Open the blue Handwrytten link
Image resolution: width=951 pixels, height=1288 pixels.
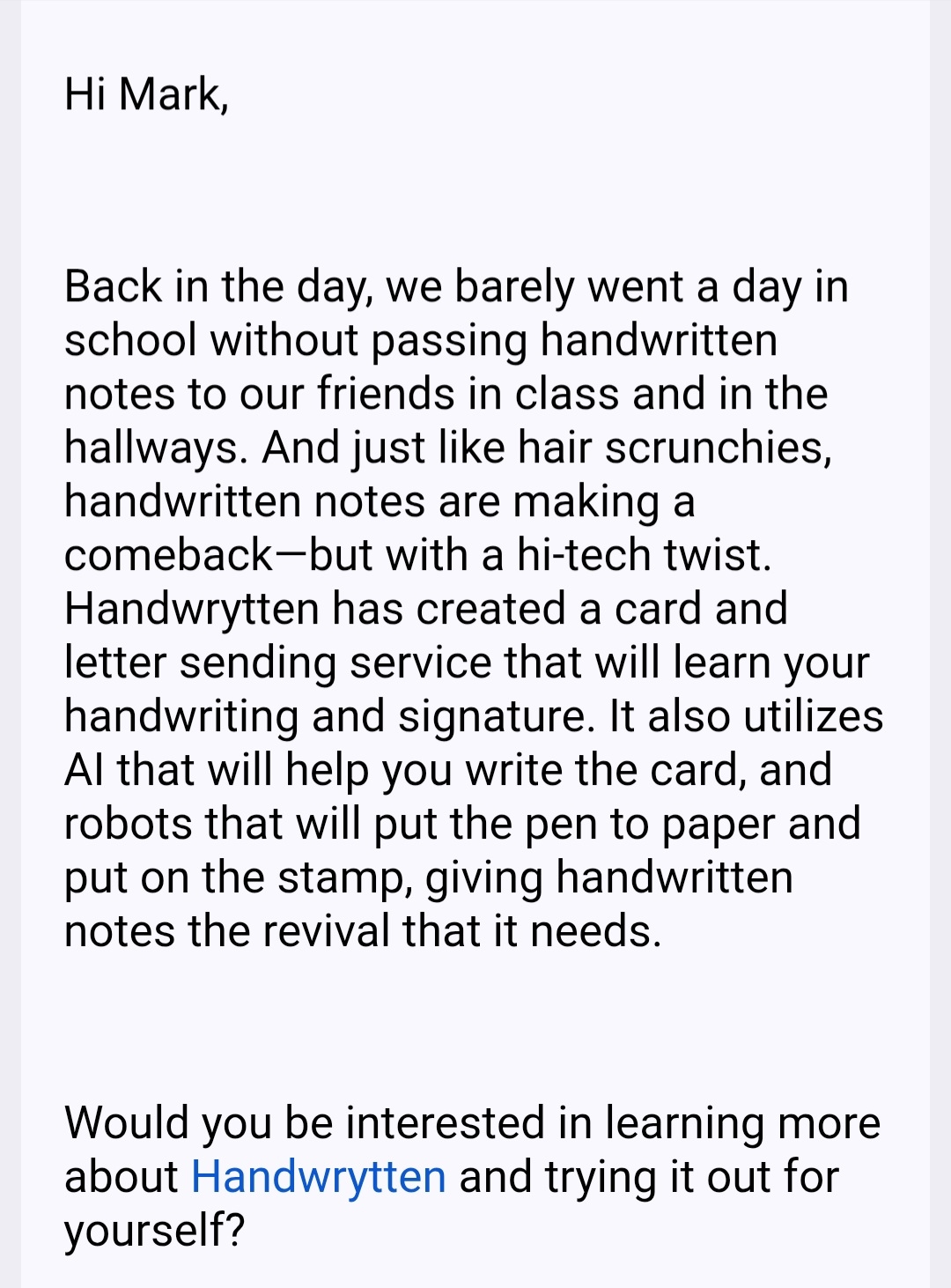(318, 1177)
